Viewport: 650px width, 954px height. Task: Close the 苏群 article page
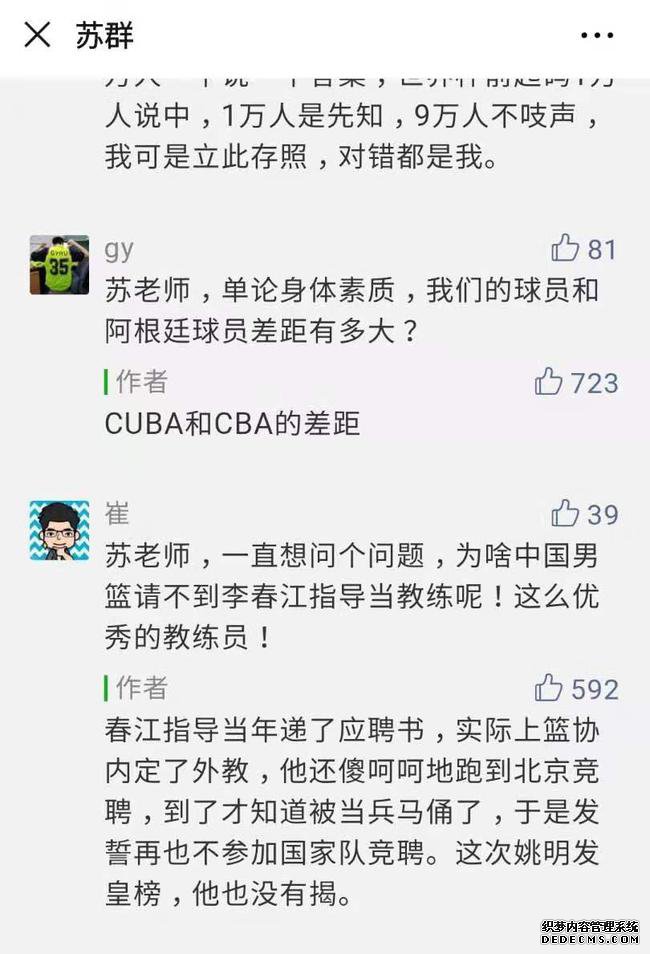point(37,36)
